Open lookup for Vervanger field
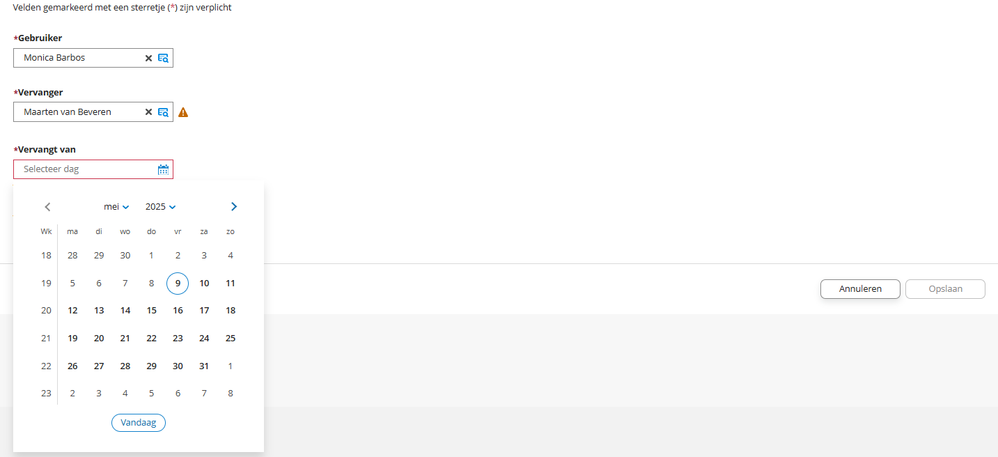 (163, 112)
